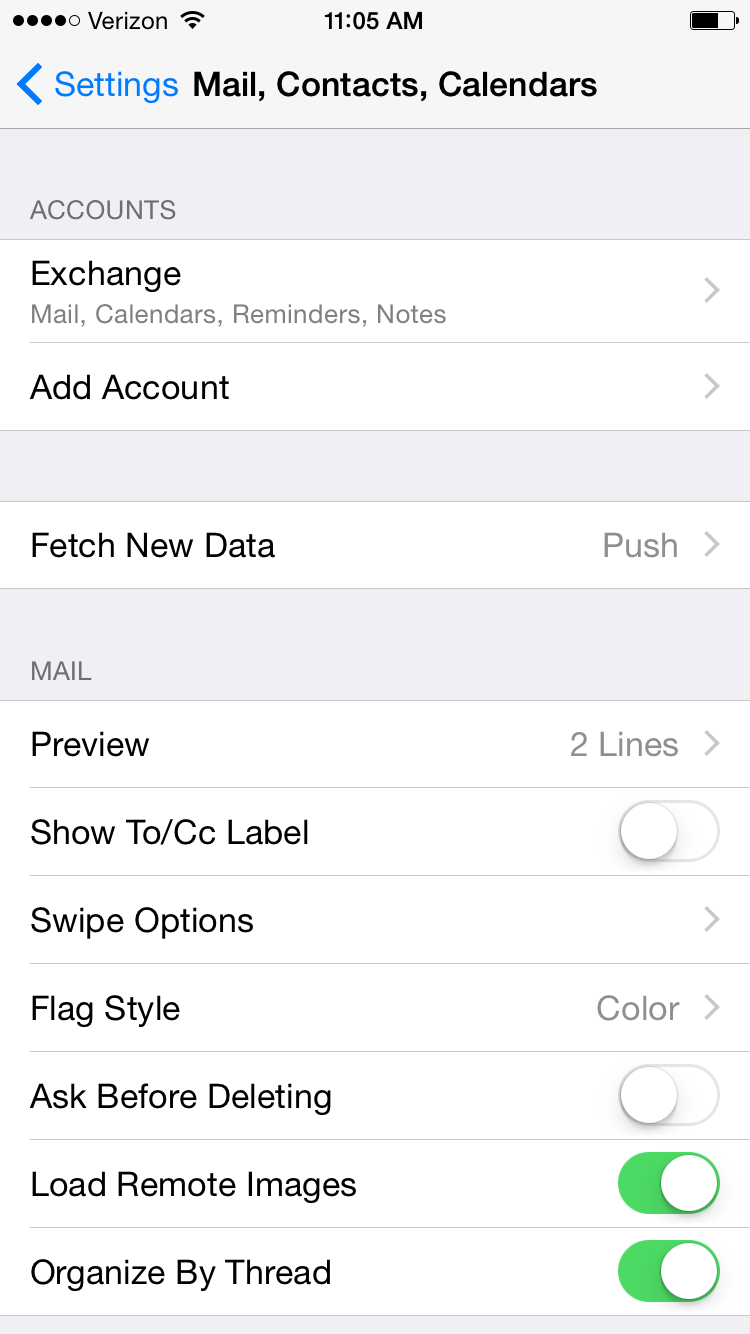Open Flag Style setting
Screen dimensions: 750x1334
(x=375, y=1008)
